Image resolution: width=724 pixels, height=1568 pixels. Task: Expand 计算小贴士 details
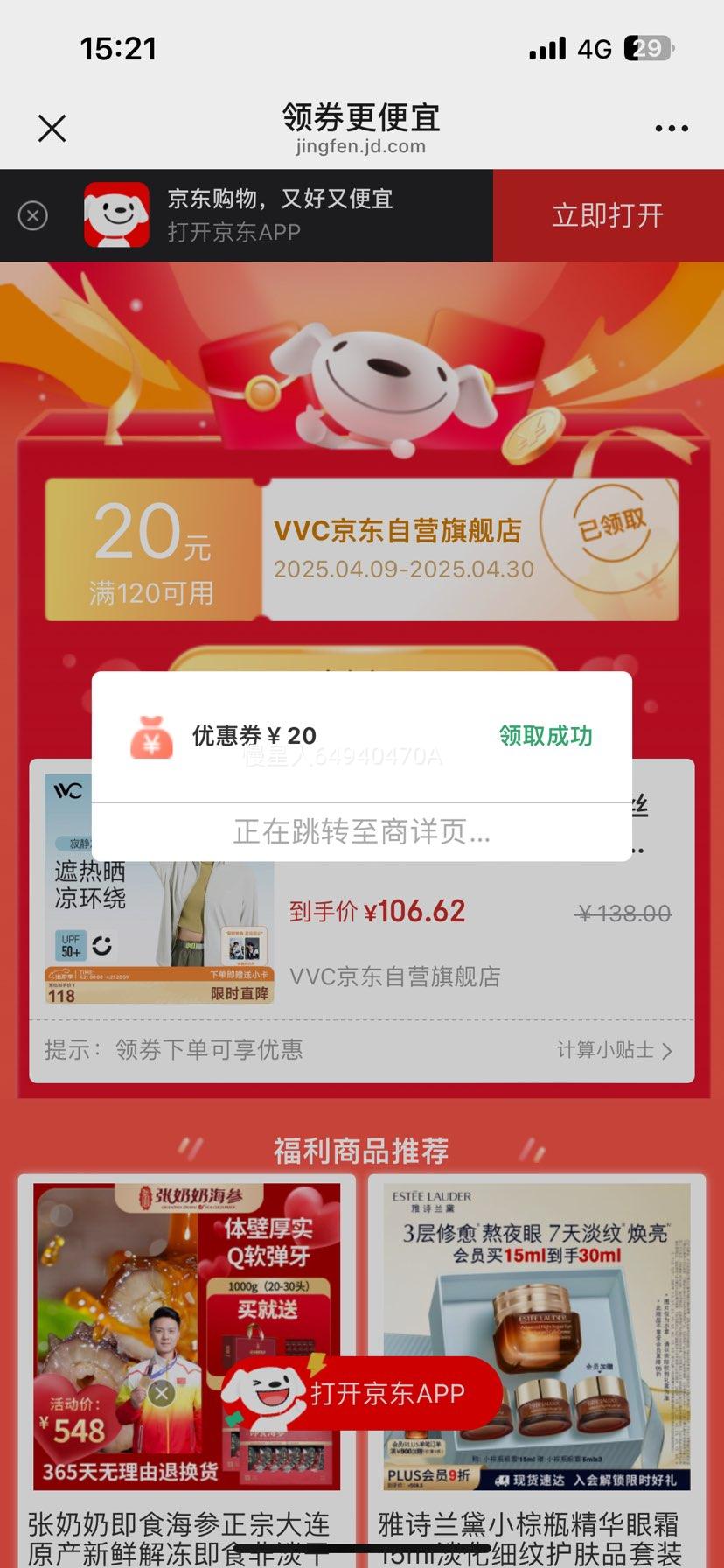(x=605, y=1050)
